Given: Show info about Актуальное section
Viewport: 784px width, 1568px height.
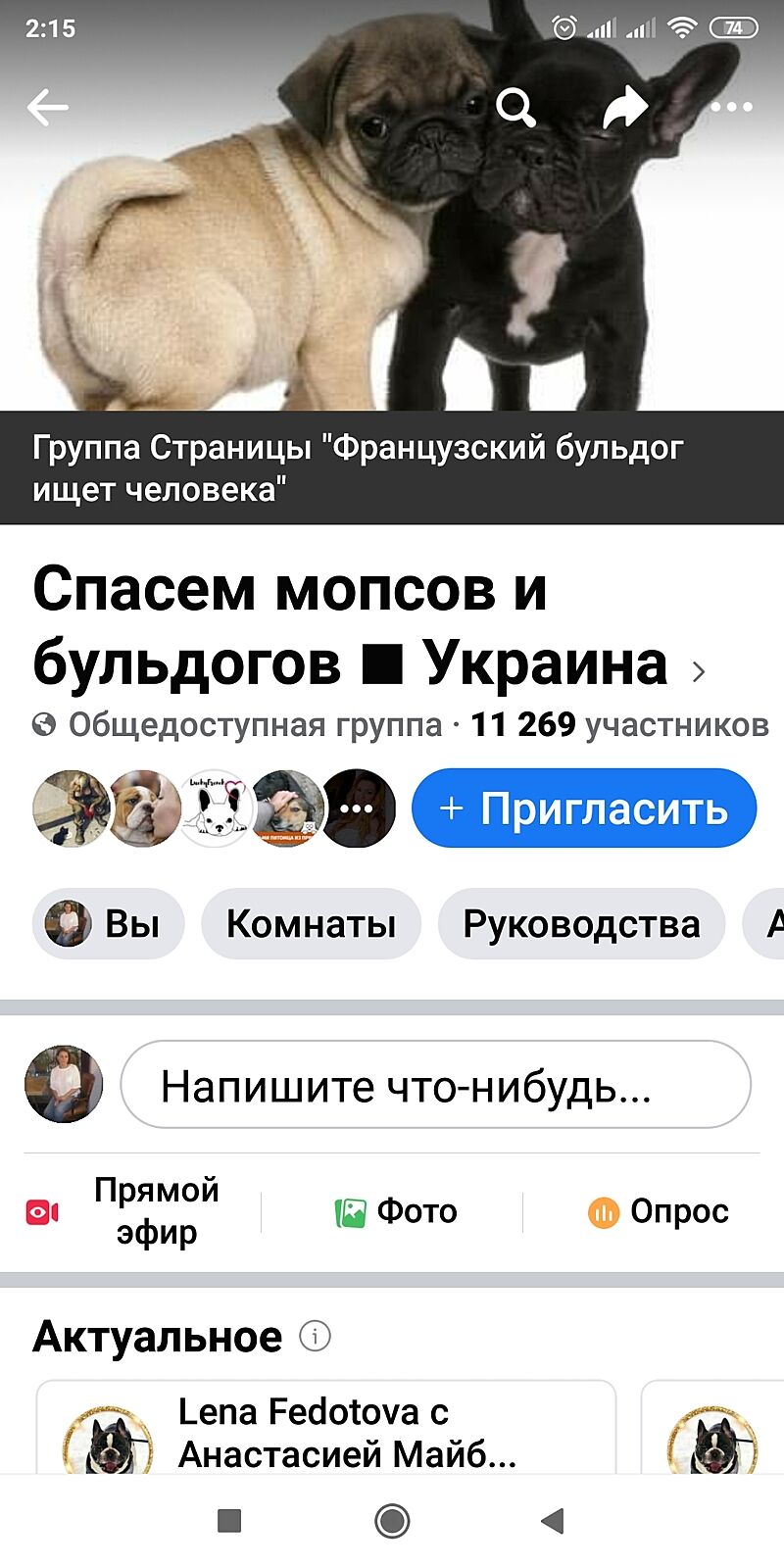Looking at the screenshot, I should 315,1336.
